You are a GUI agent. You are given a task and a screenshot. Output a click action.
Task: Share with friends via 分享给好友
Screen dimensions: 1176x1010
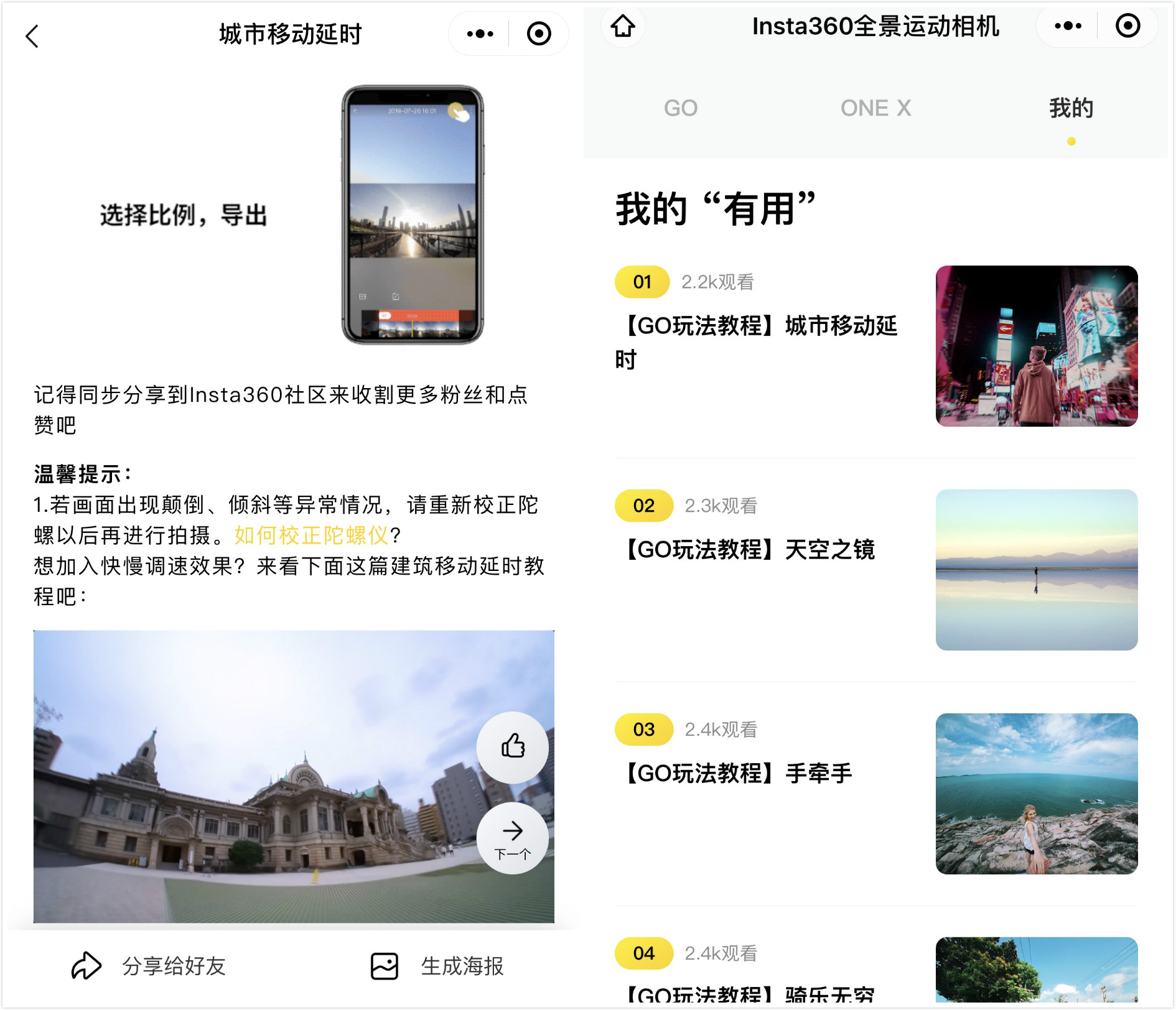pos(149,966)
